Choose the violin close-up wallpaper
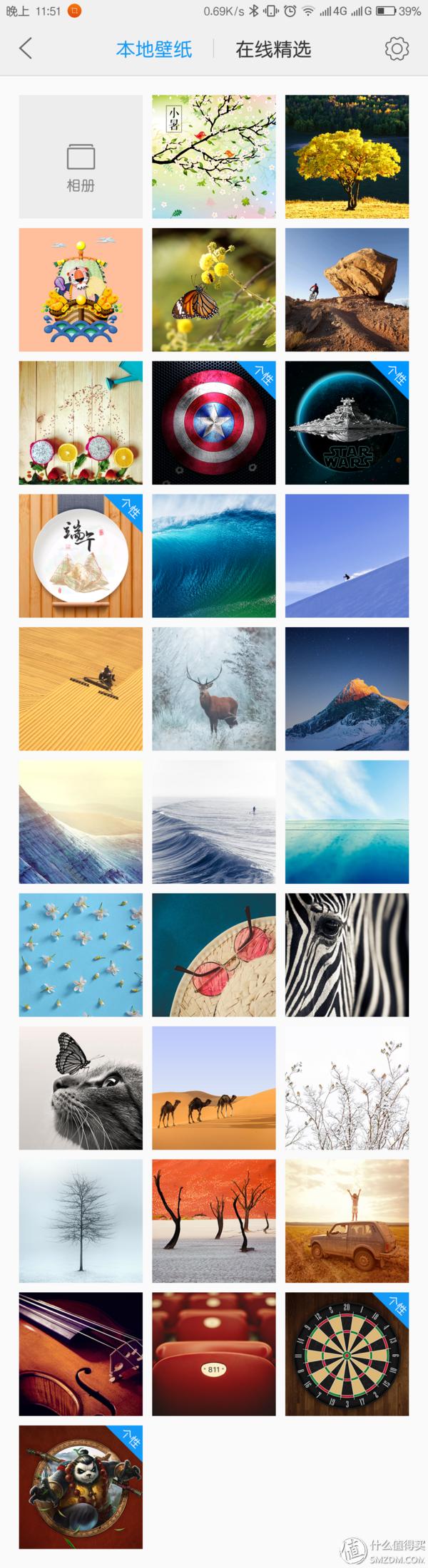 [x=81, y=1354]
